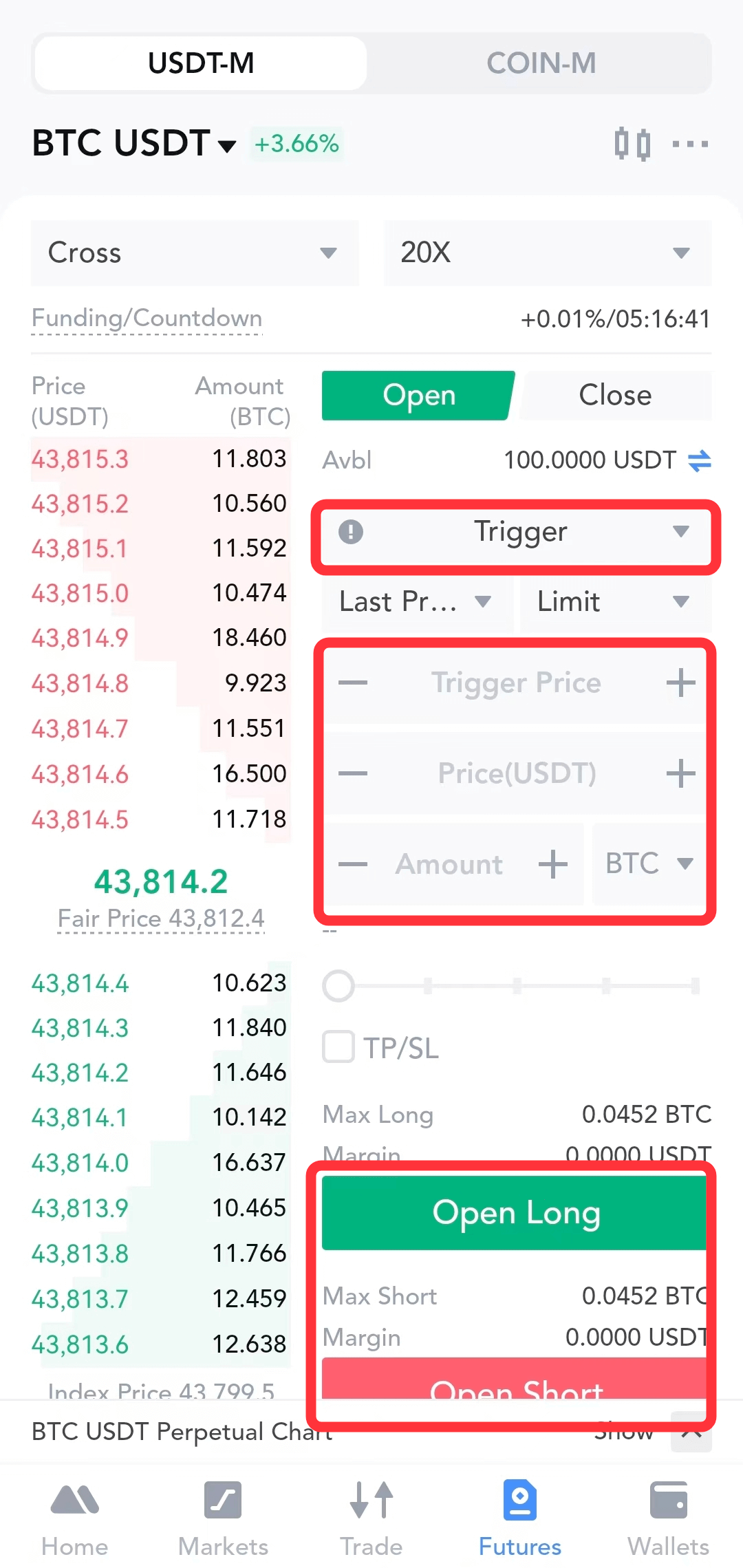Open the BTC USDT pair selector
Image resolution: width=743 pixels, height=1568 pixels.
tap(134, 143)
